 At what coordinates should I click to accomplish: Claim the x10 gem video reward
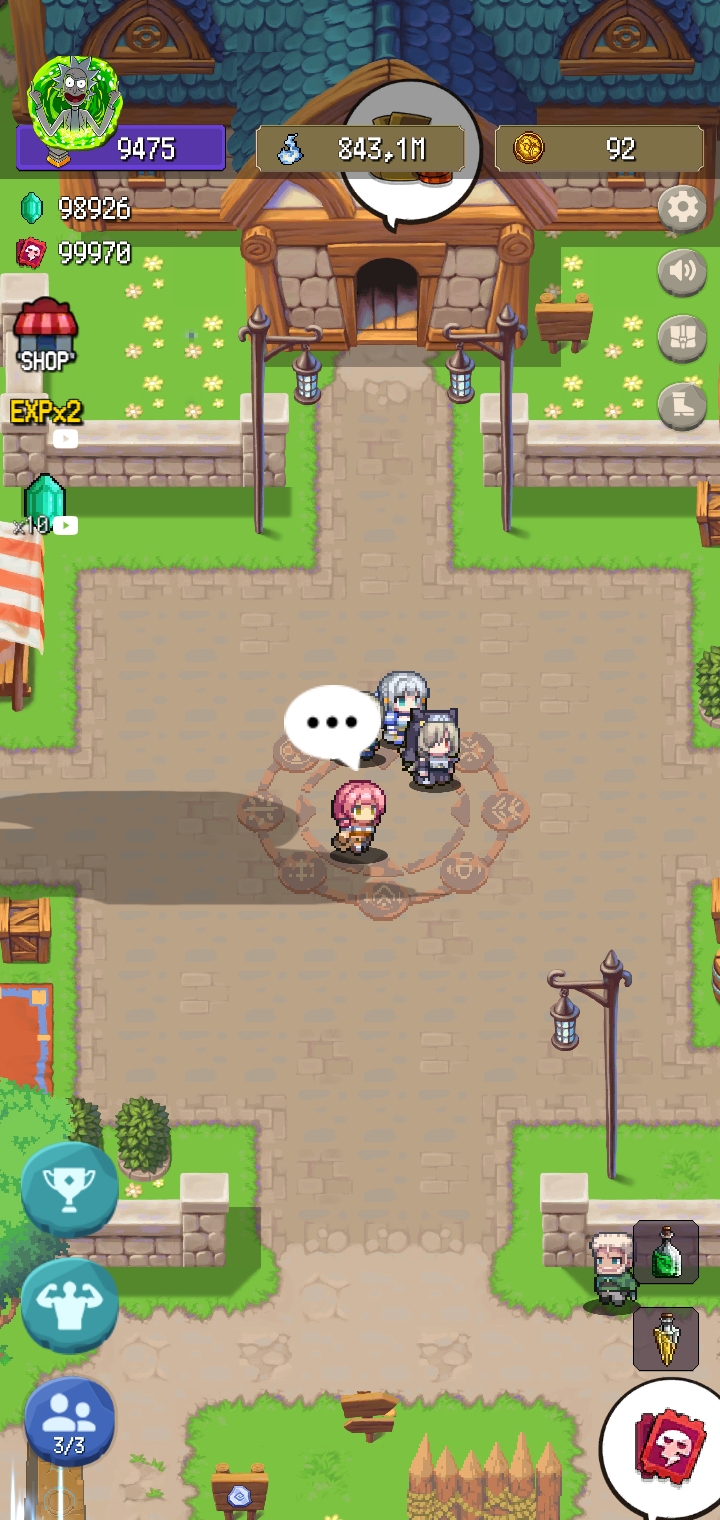click(46, 506)
